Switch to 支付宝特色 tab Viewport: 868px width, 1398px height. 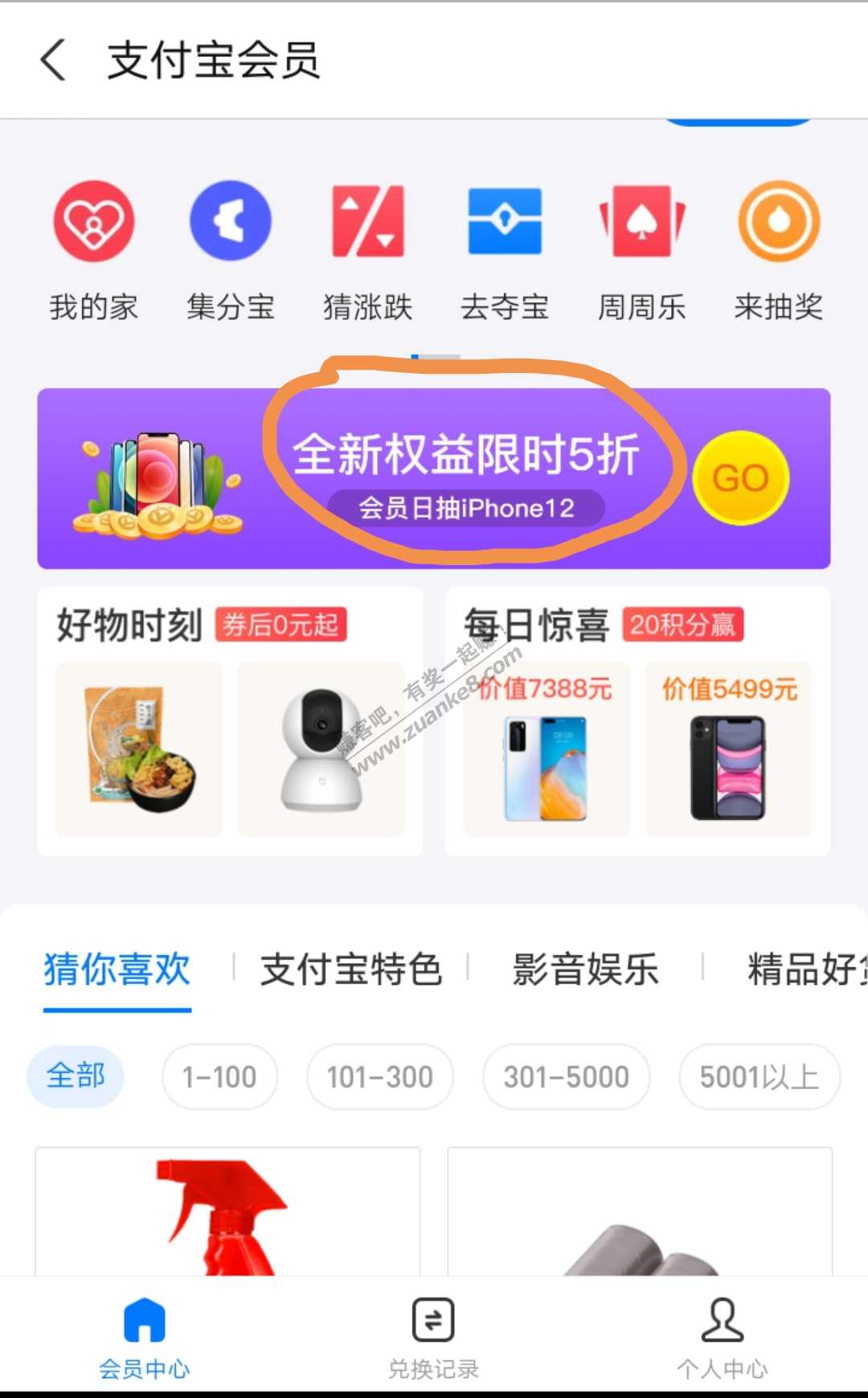[x=350, y=970]
